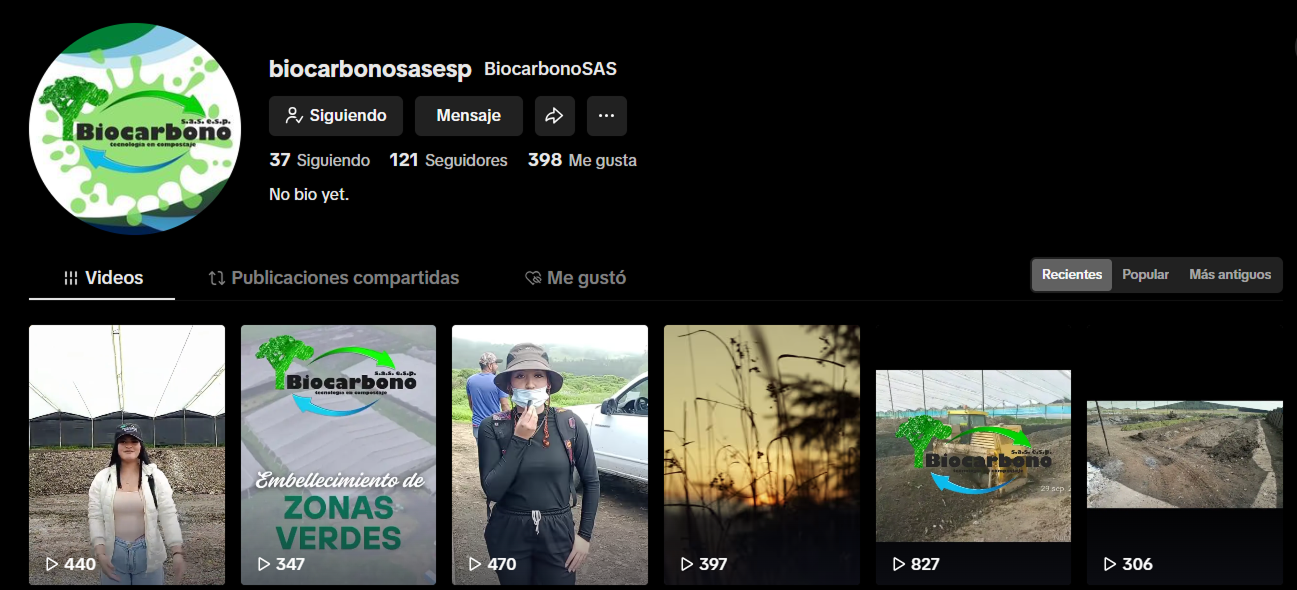Open the video with 440 views

tap(127, 454)
